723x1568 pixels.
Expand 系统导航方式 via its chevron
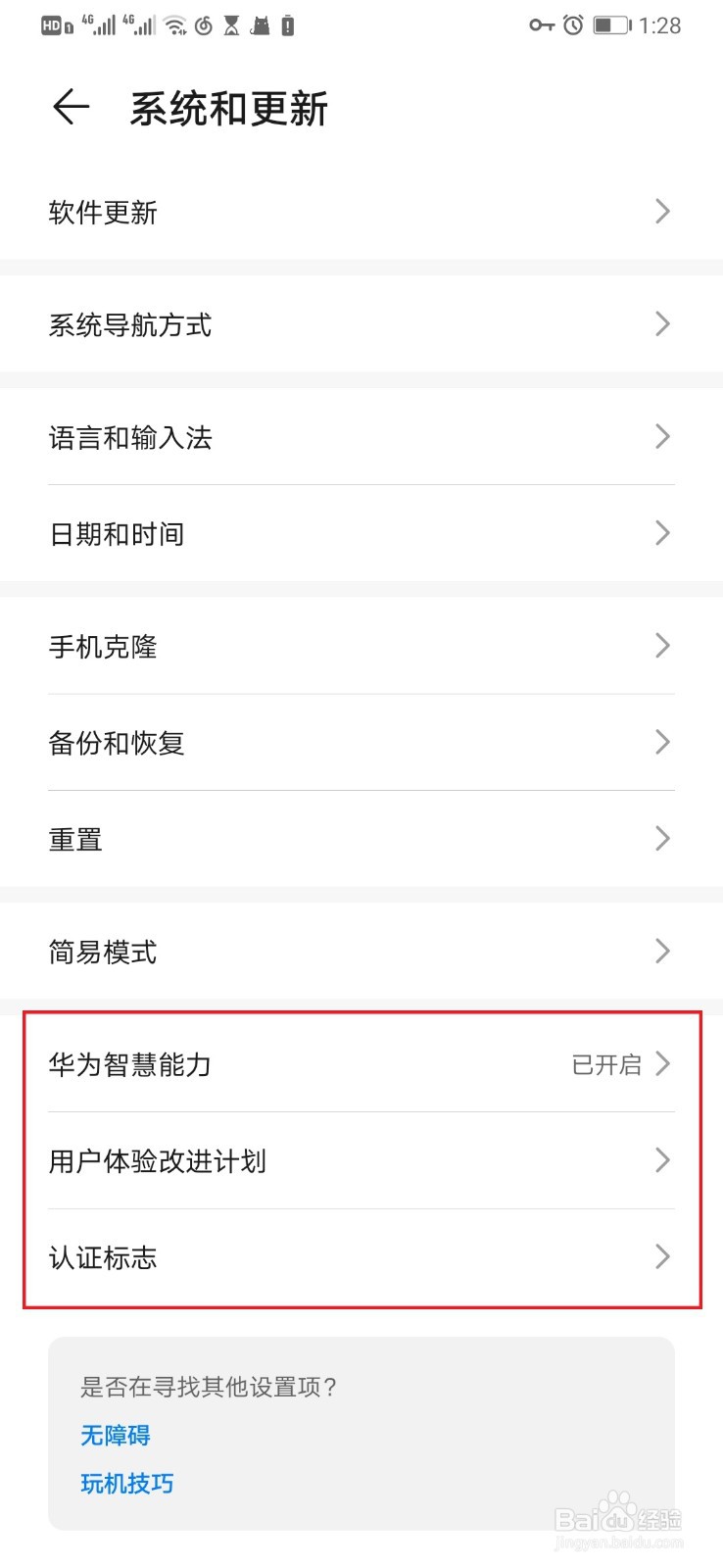pos(662,323)
